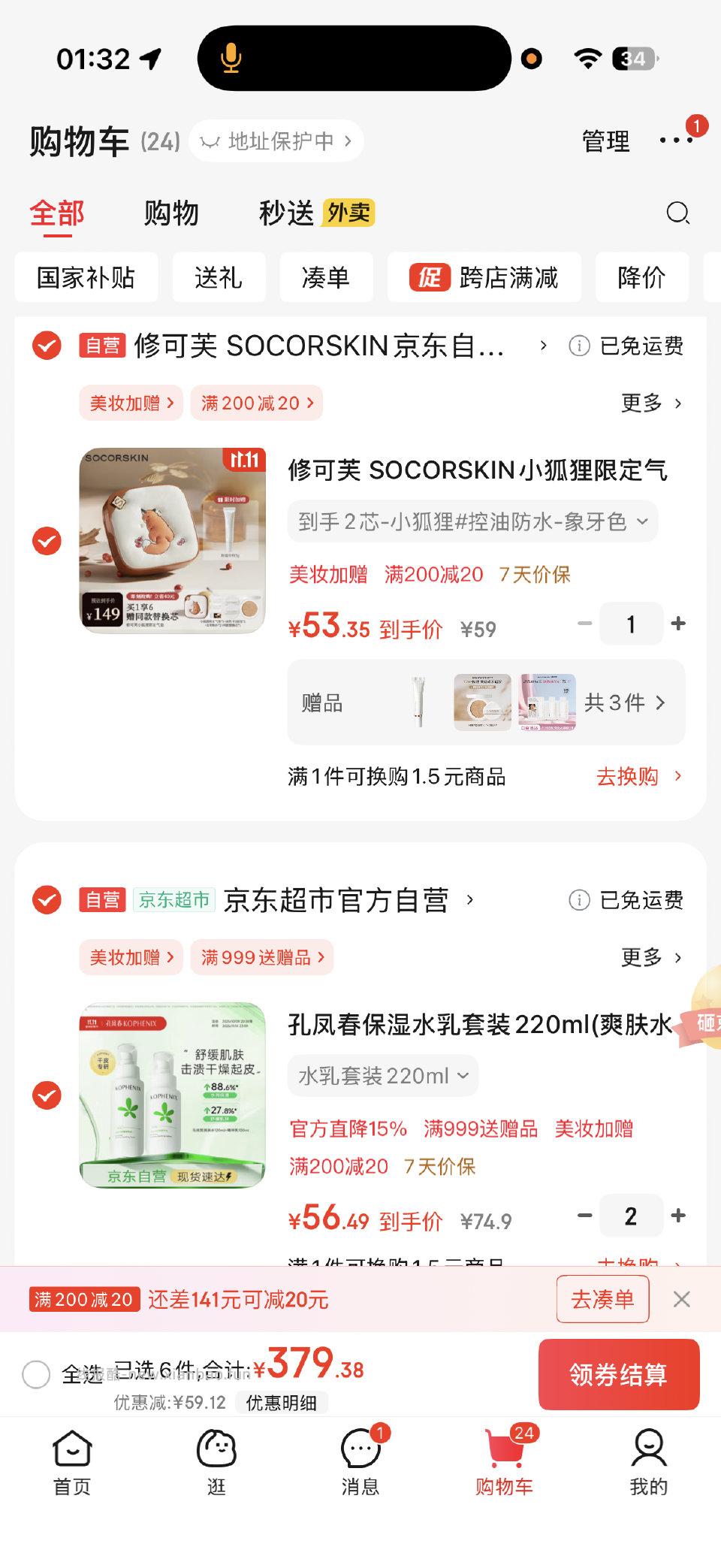Select the 降价 filter tab
Image resolution: width=721 pixels, height=1568 pixels.
[x=642, y=277]
